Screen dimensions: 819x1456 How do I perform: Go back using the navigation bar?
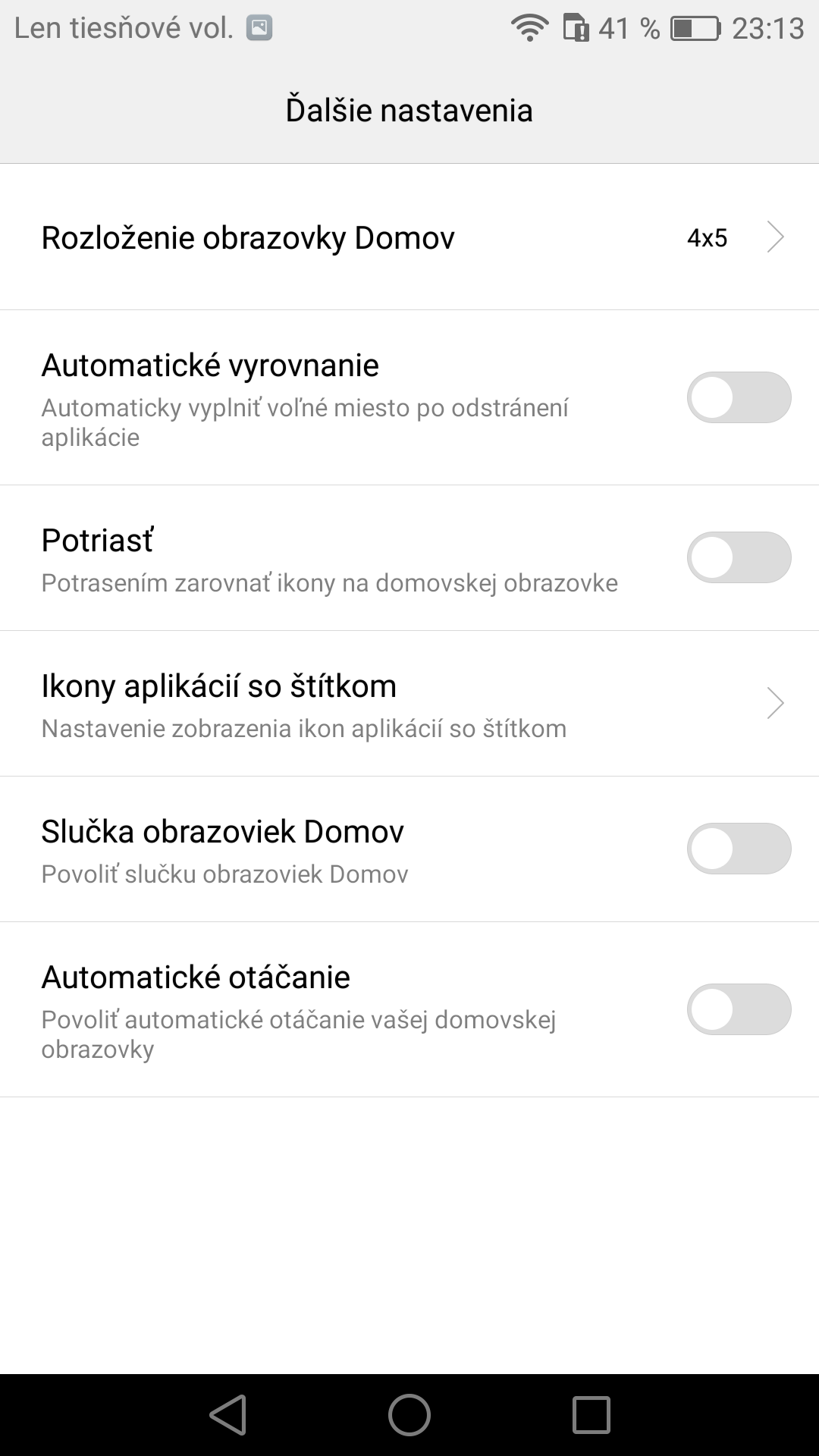tap(228, 1415)
